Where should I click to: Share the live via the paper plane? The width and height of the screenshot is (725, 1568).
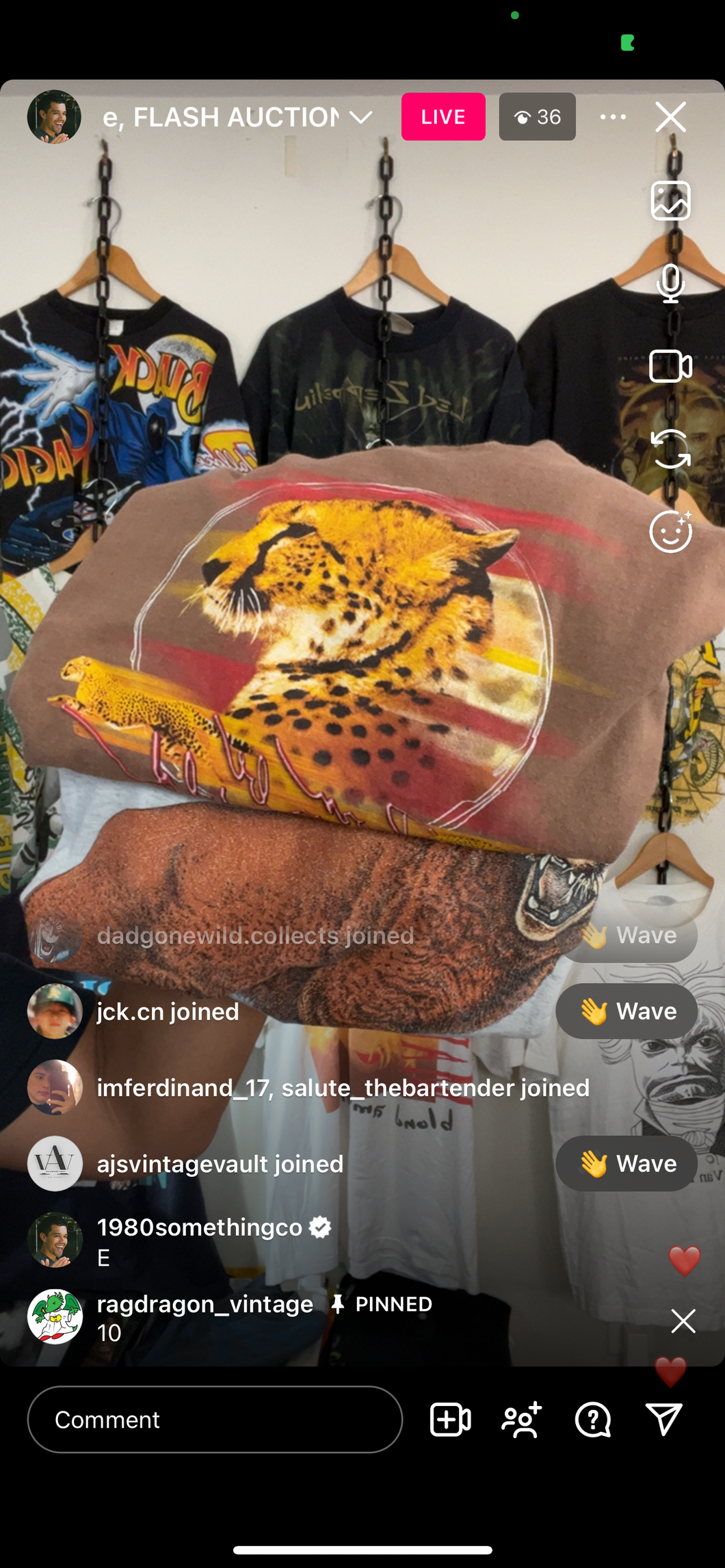664,1420
